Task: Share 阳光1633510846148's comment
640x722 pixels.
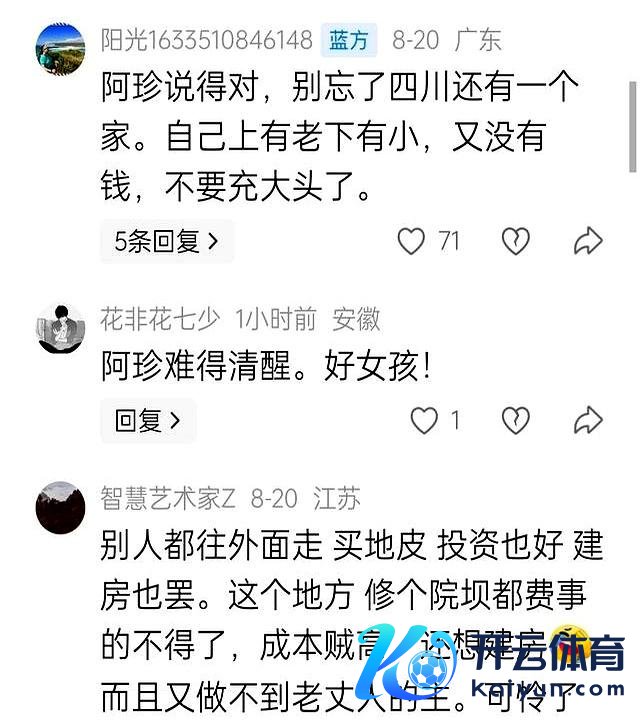Action: point(588,241)
